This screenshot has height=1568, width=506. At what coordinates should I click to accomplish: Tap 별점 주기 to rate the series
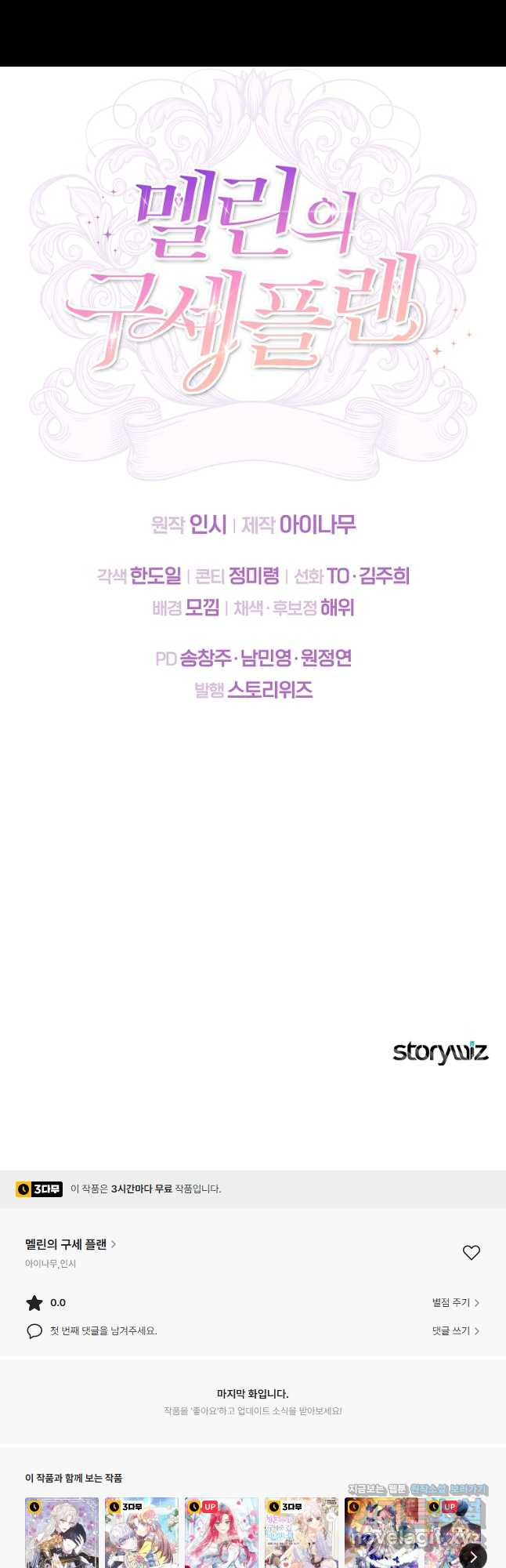click(455, 1302)
